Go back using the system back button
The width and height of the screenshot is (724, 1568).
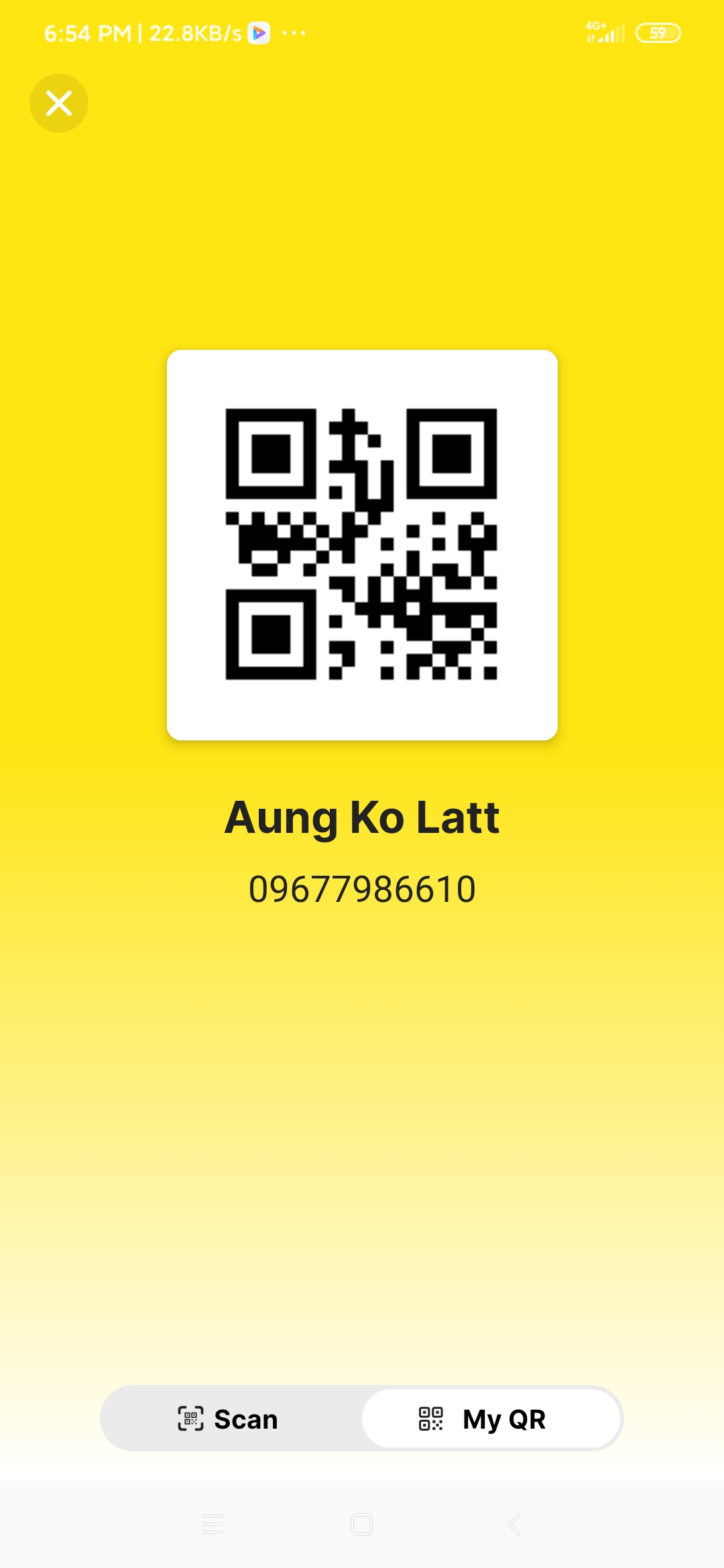(514, 1524)
